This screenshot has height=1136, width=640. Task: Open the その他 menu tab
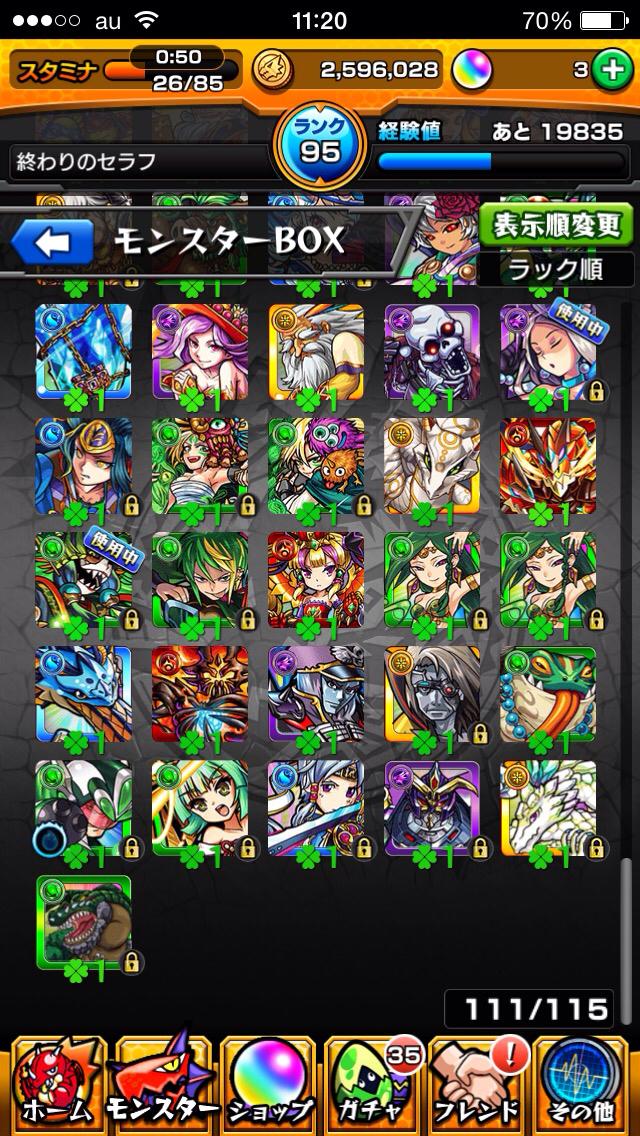pos(584,1083)
